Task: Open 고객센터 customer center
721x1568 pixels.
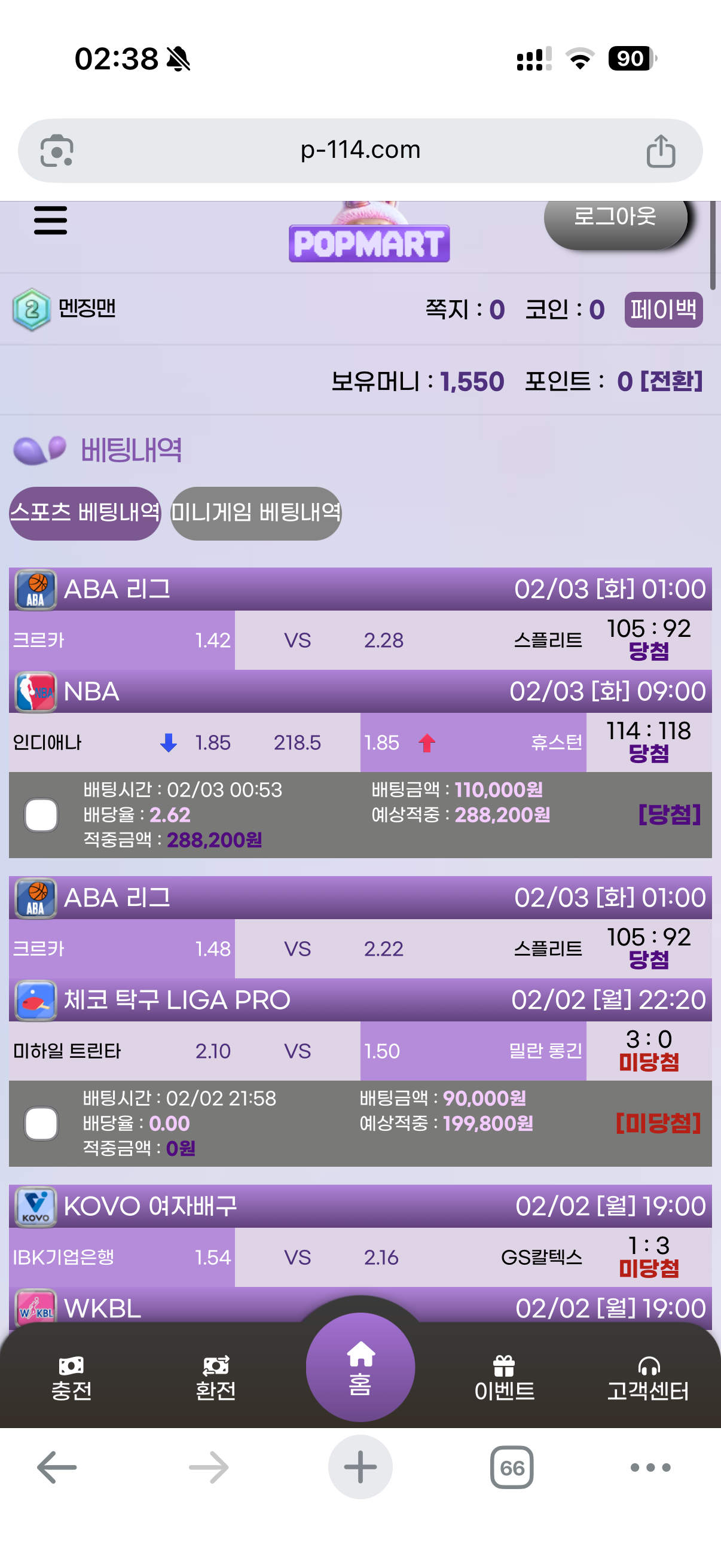Action: (648, 1378)
